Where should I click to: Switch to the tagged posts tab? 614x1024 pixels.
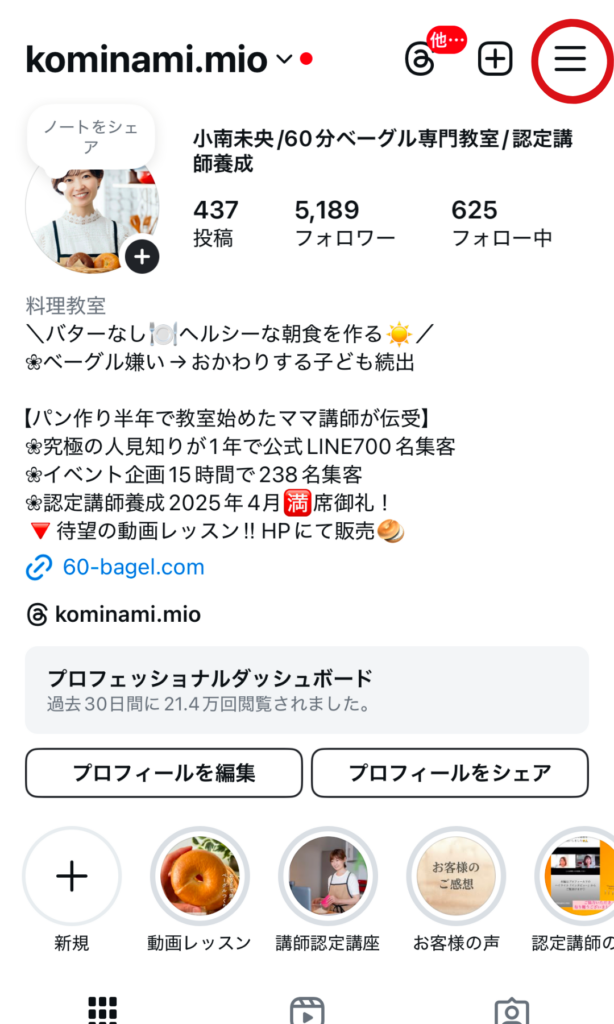point(511,1010)
